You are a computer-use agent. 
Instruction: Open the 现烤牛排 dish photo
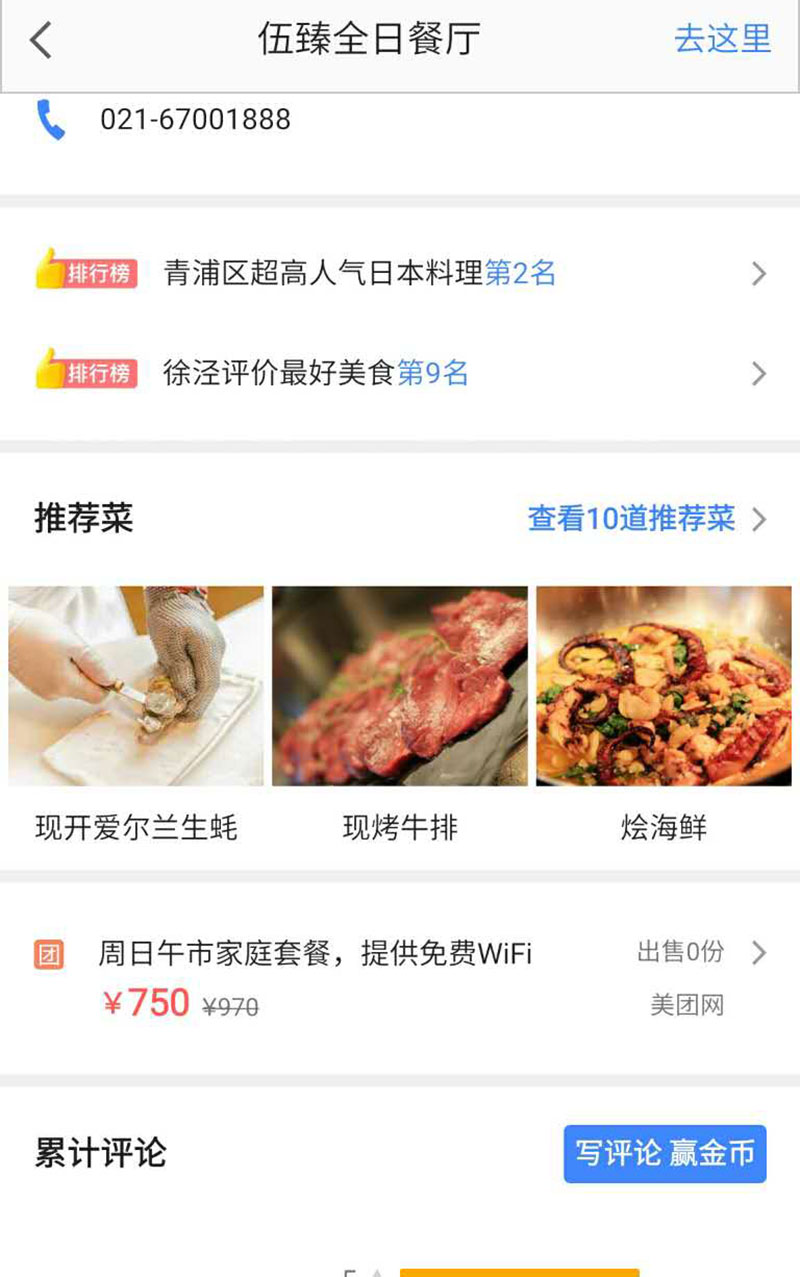400,686
